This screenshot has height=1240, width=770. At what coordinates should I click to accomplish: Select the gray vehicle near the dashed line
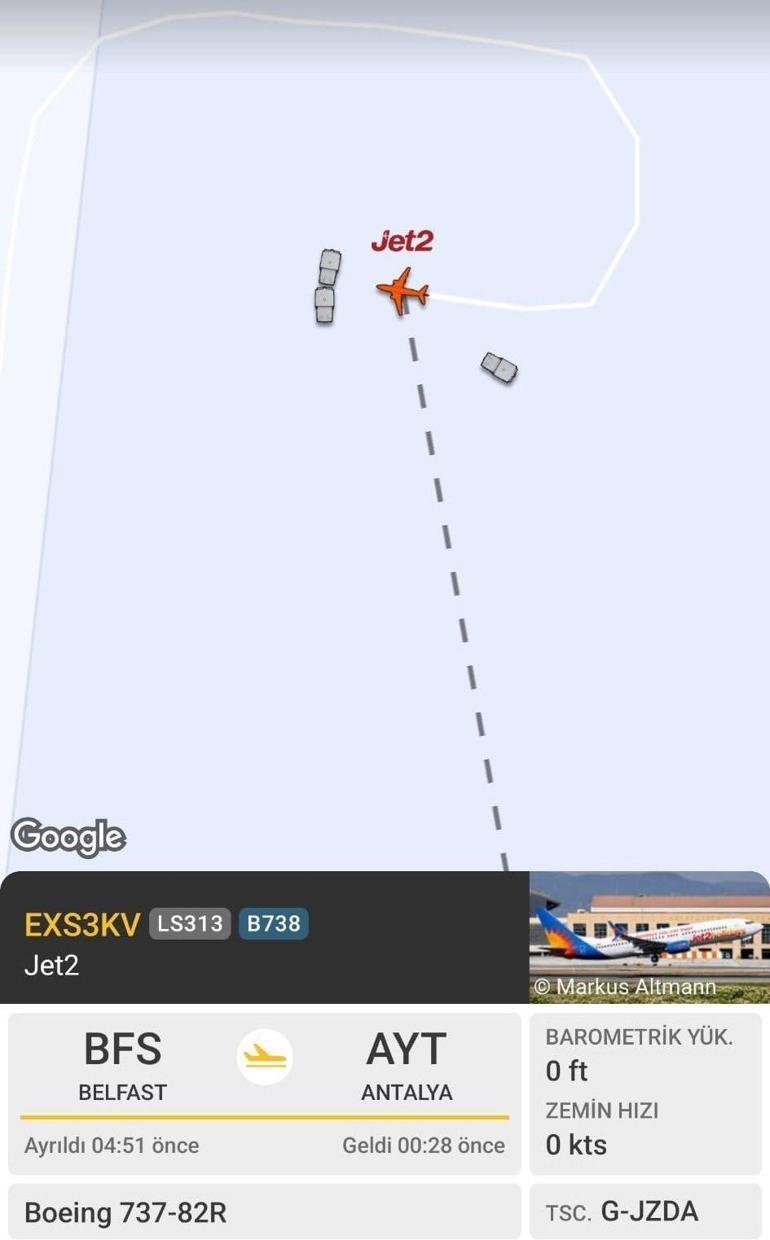(499, 367)
